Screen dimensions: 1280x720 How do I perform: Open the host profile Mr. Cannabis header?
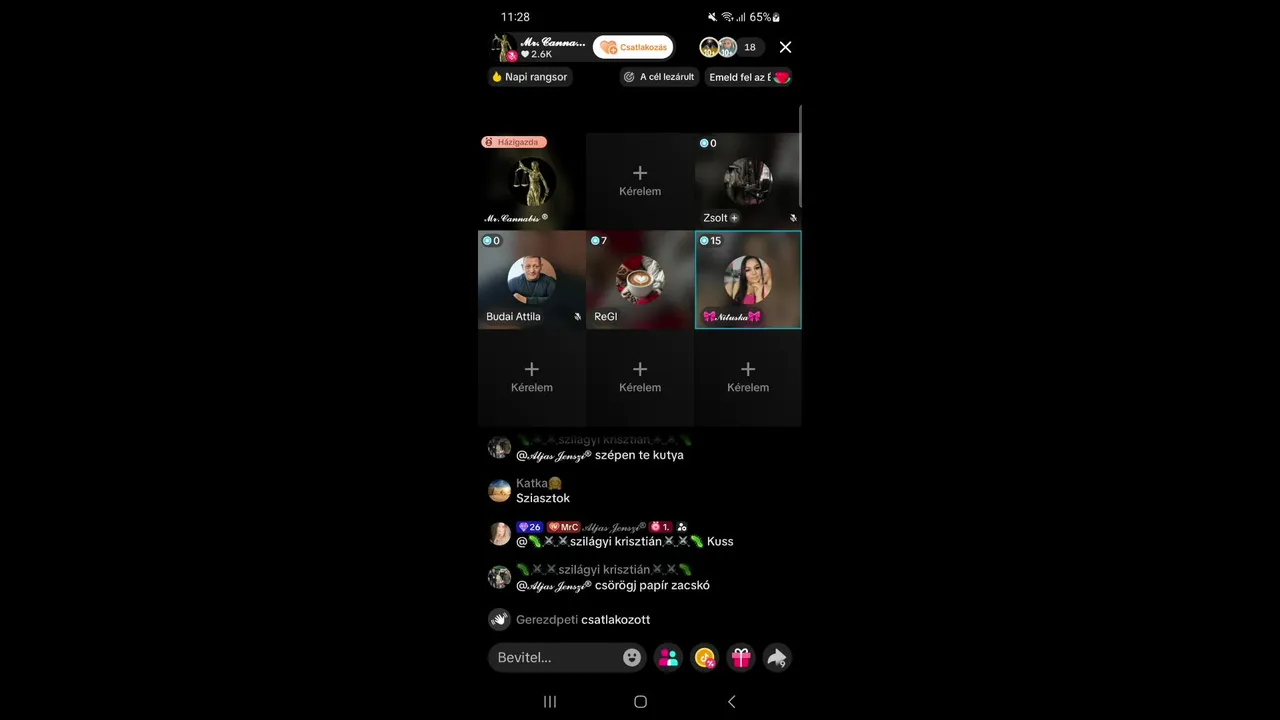point(540,47)
